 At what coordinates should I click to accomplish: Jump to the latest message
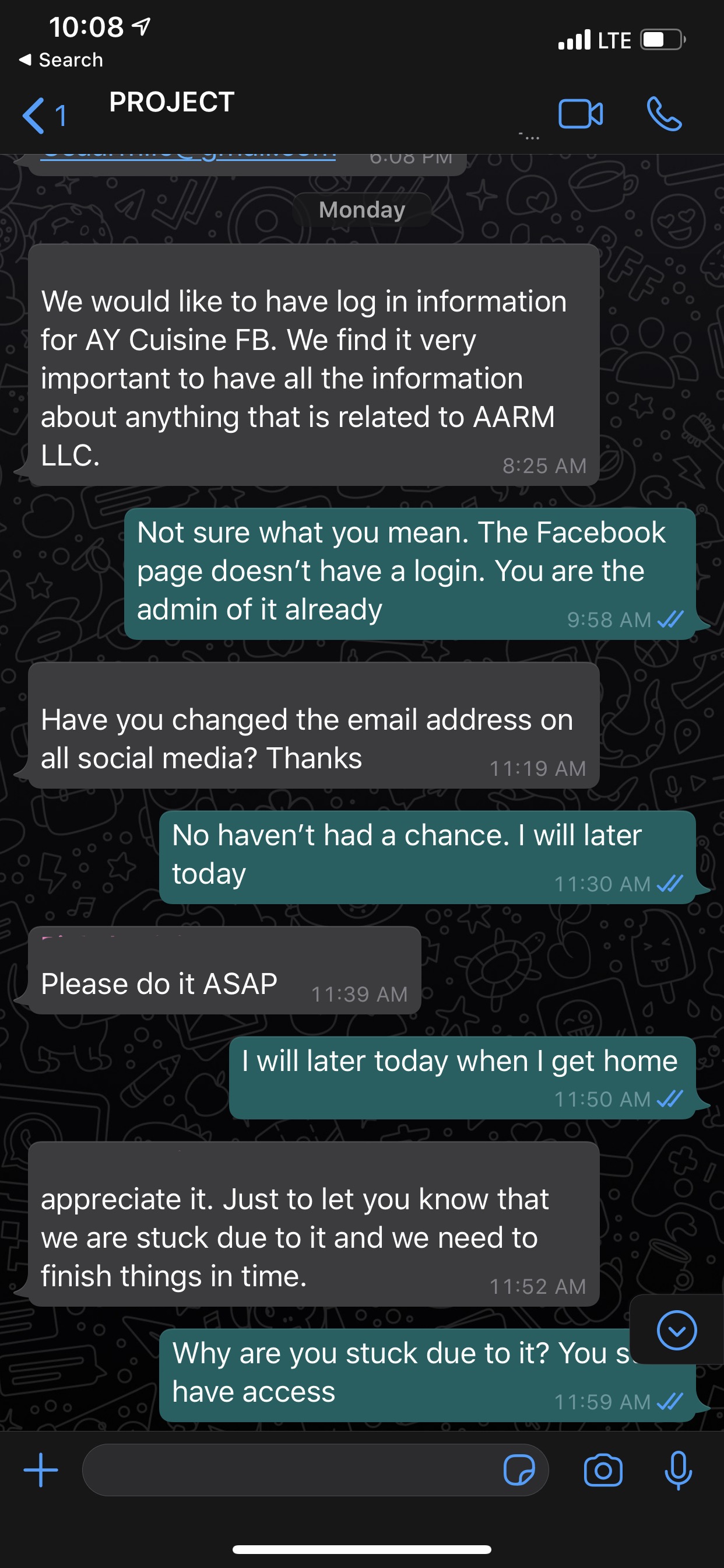click(677, 1330)
